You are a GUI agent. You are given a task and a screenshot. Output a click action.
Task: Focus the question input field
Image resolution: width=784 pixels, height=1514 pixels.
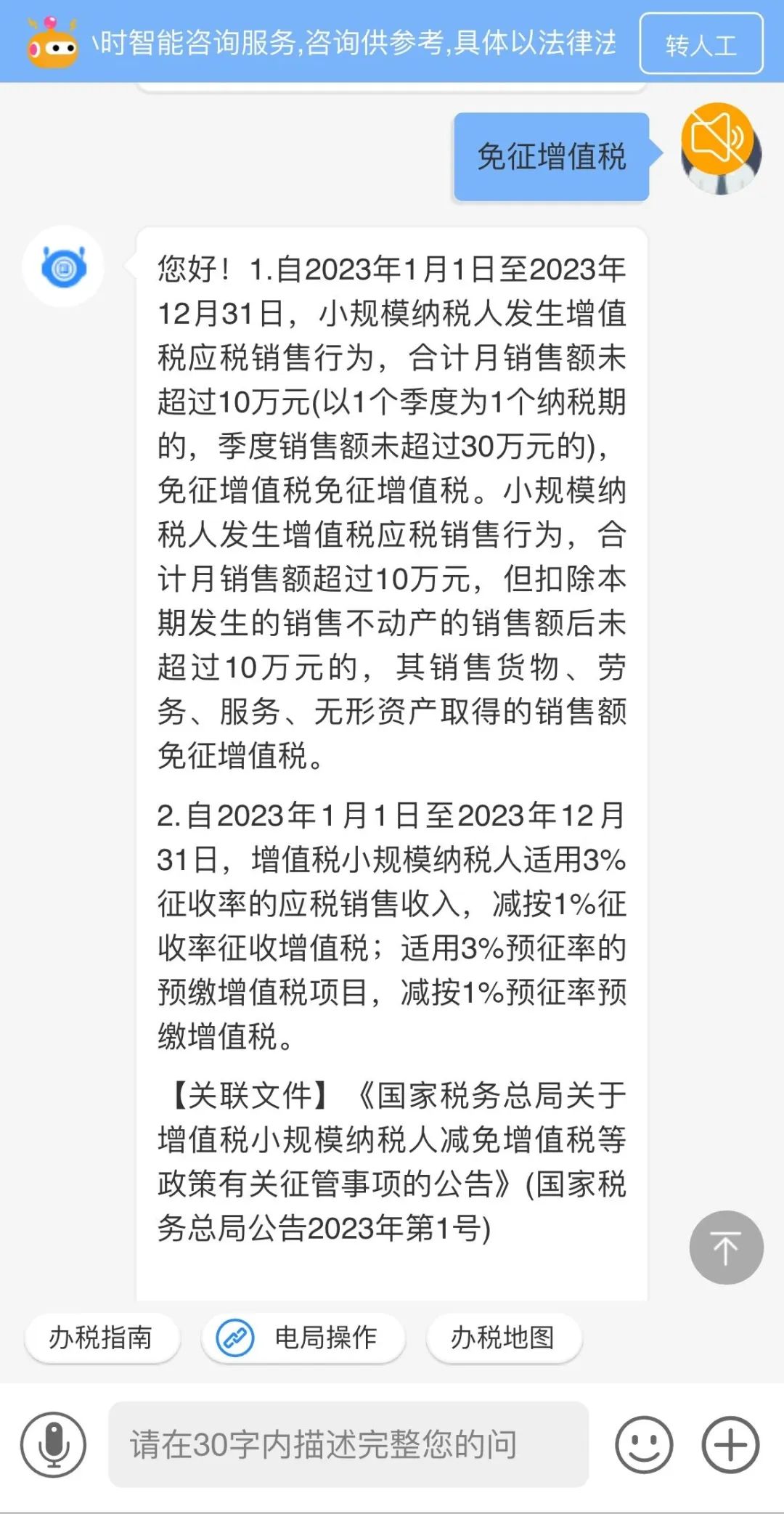pyautogui.click(x=348, y=1445)
